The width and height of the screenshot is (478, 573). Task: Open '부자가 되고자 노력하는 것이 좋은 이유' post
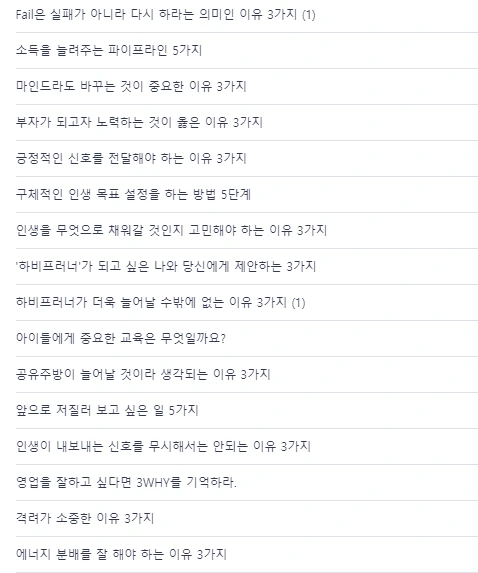tap(139, 122)
